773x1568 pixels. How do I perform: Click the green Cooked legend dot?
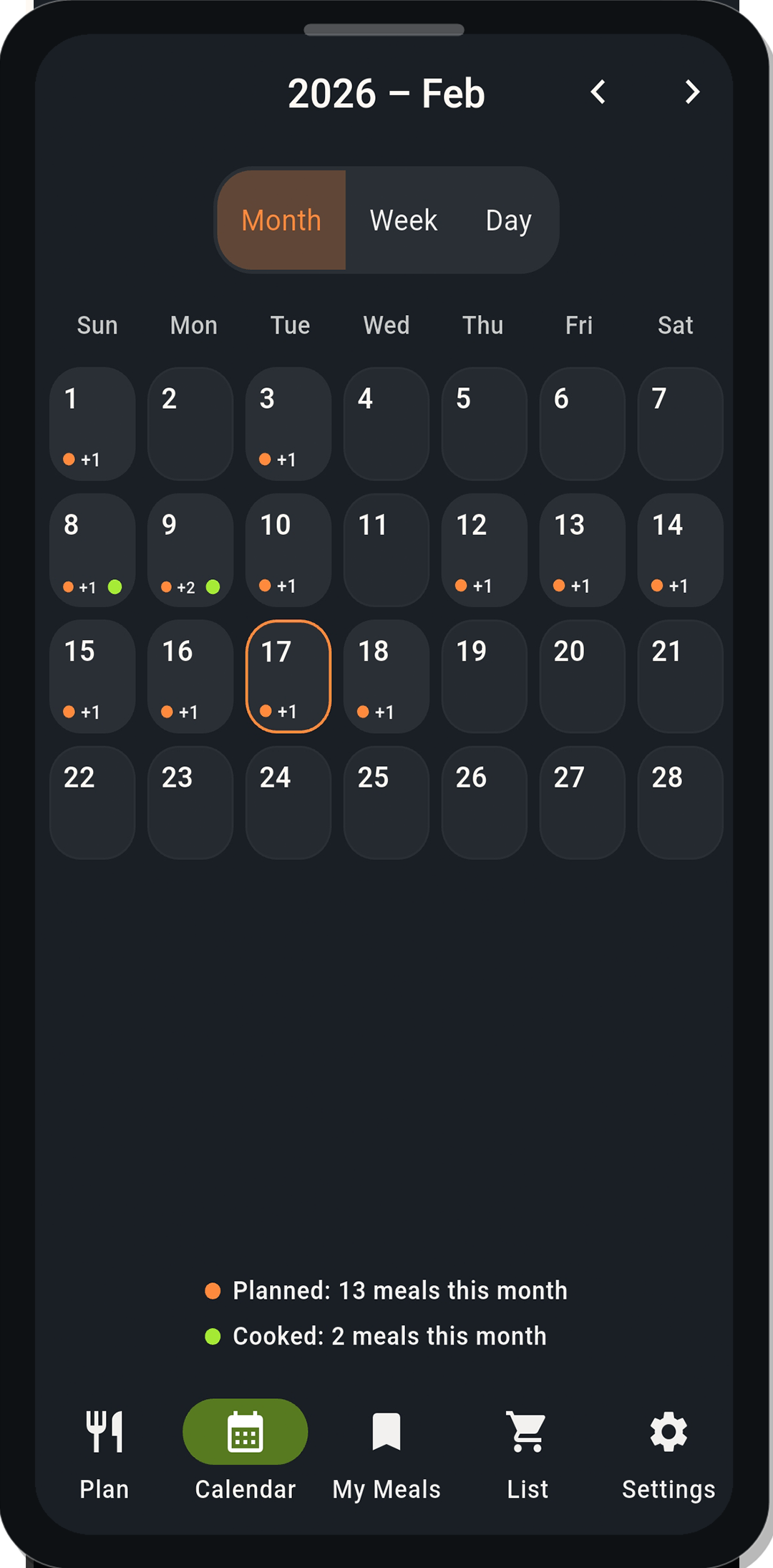click(x=213, y=1336)
